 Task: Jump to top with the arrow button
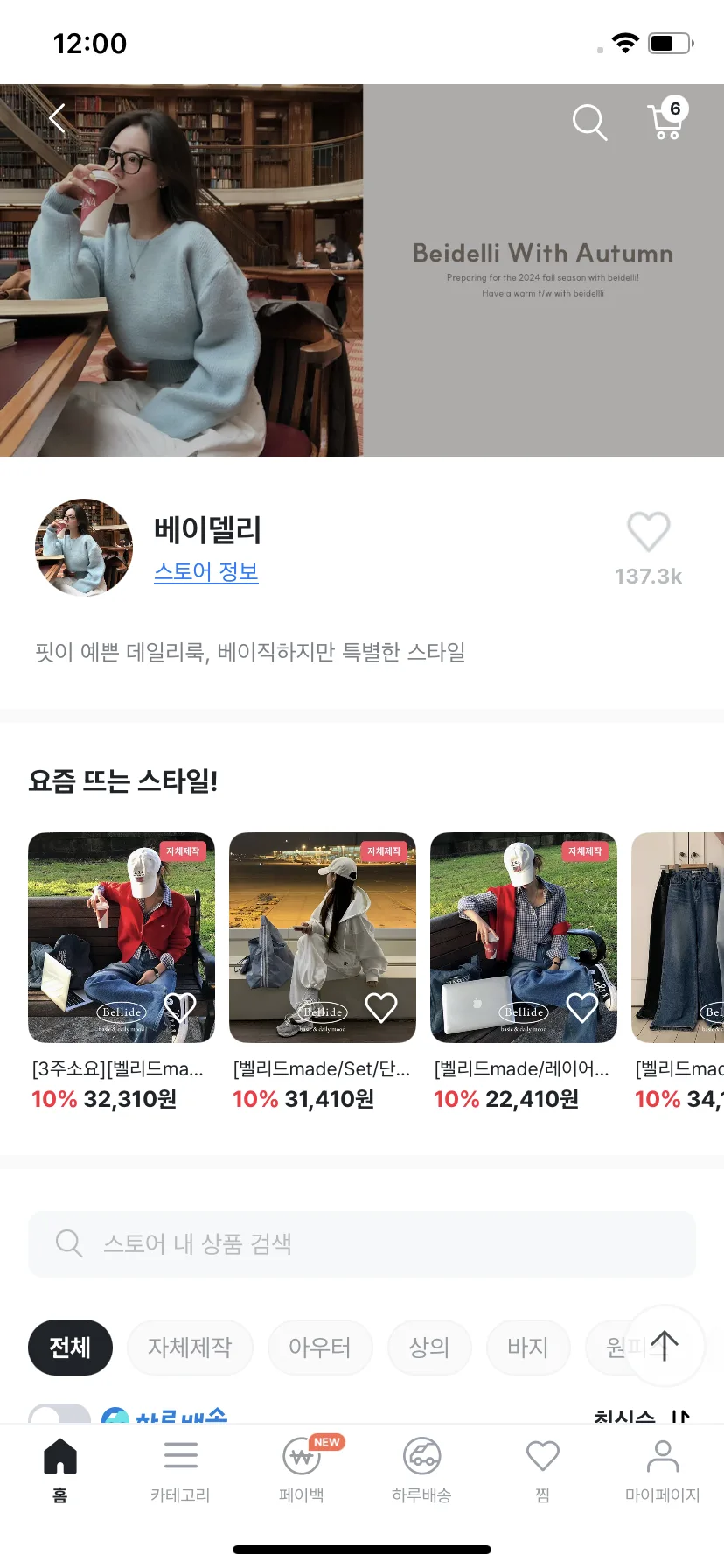click(x=665, y=1345)
